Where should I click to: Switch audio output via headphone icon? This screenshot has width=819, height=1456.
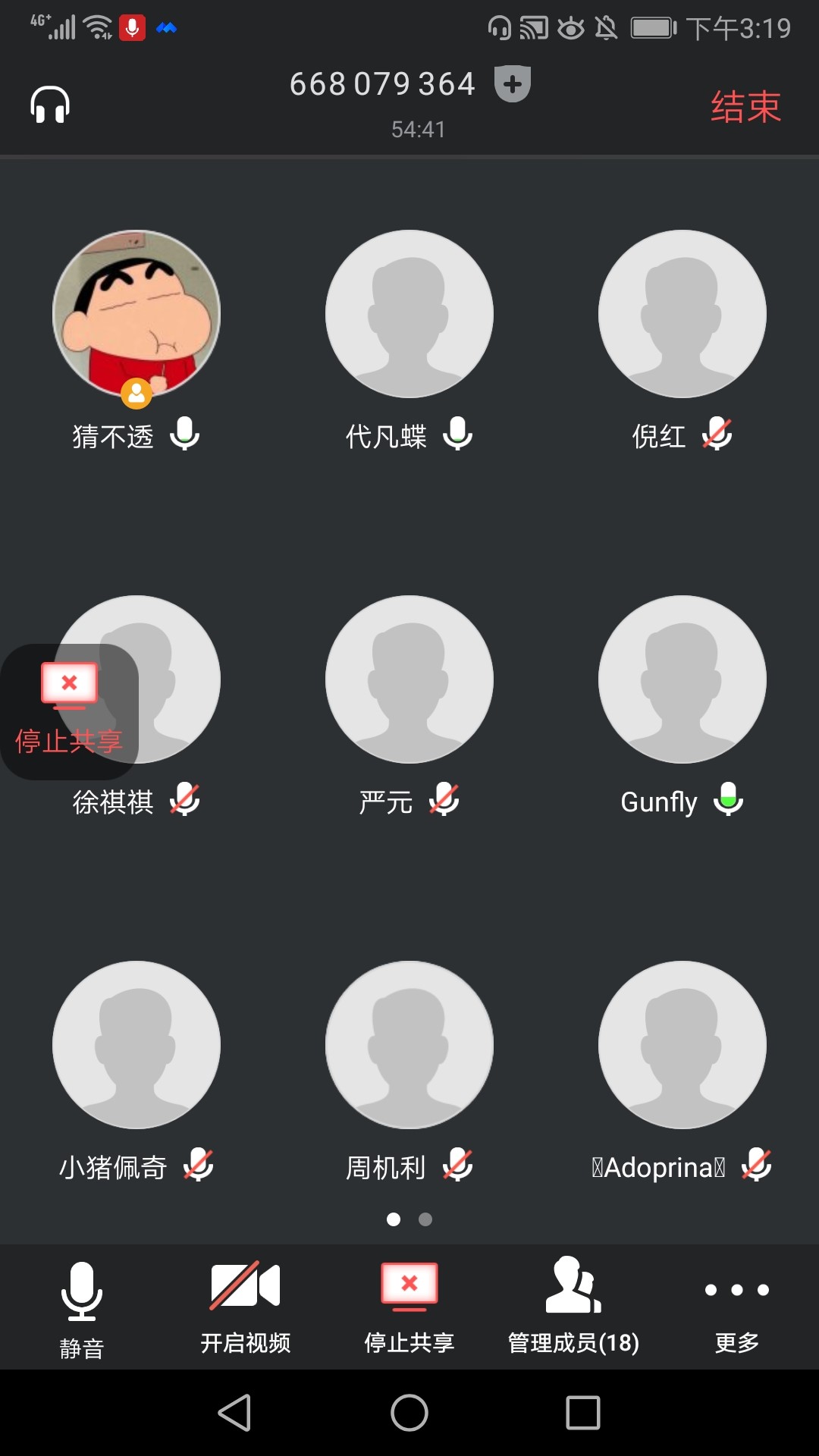coord(50,105)
